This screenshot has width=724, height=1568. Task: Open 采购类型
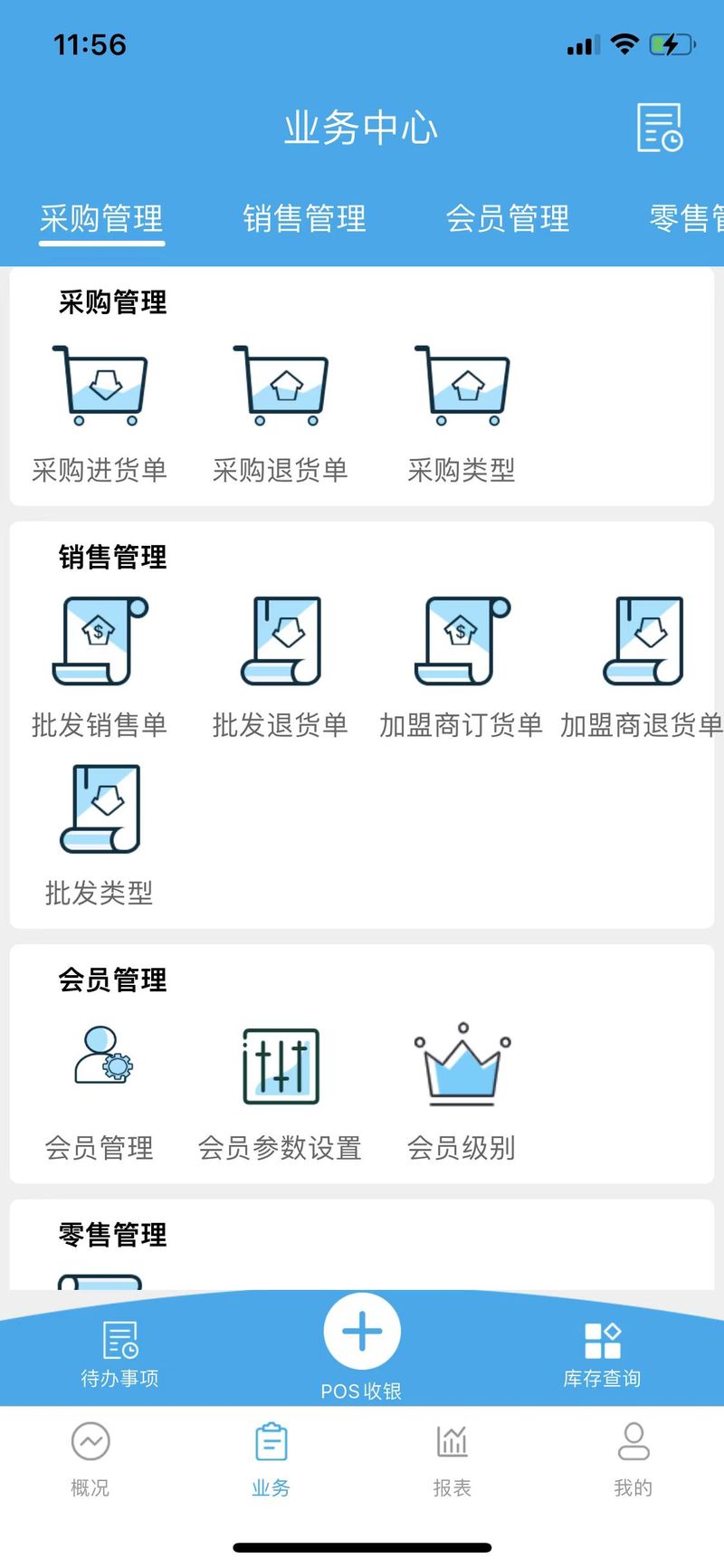pos(462,414)
